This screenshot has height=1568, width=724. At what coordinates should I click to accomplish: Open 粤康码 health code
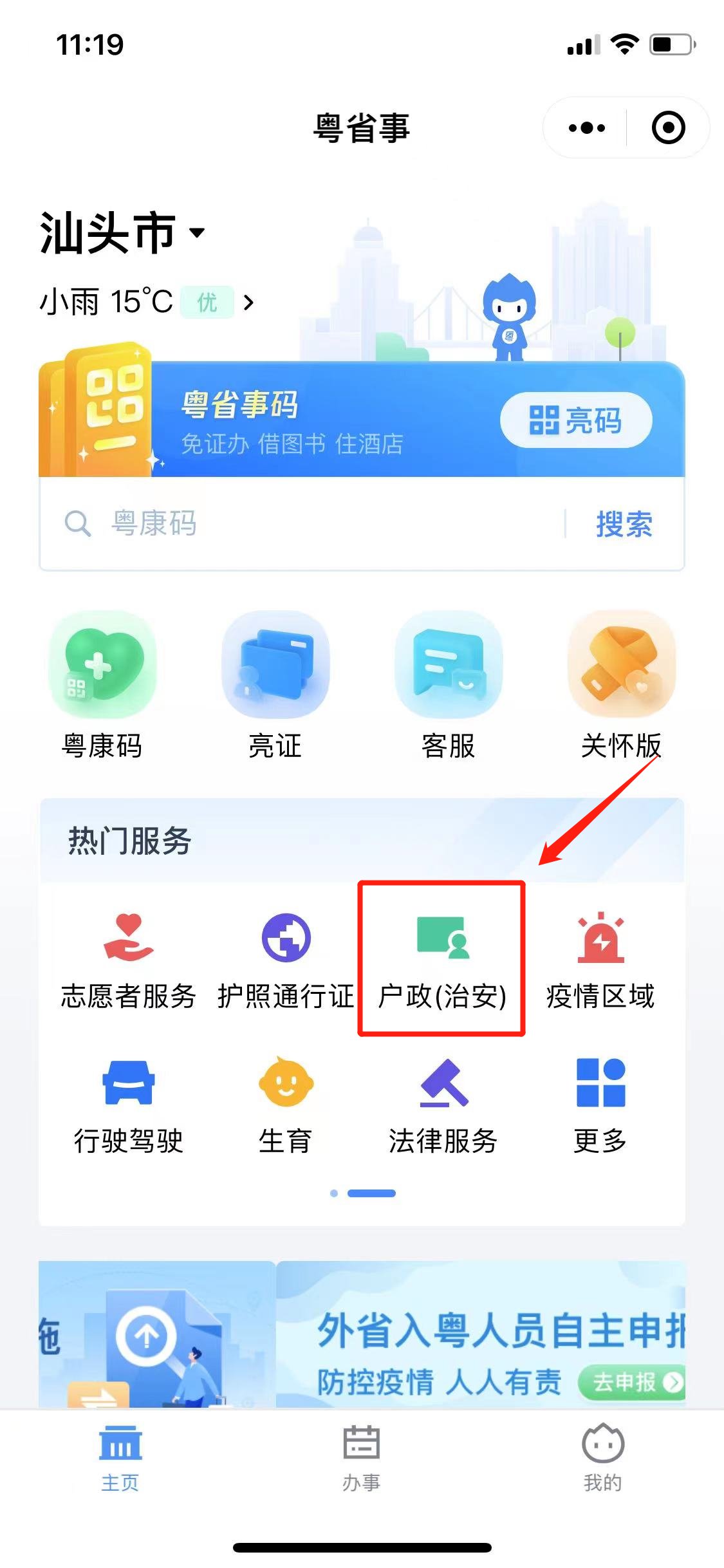point(103,685)
